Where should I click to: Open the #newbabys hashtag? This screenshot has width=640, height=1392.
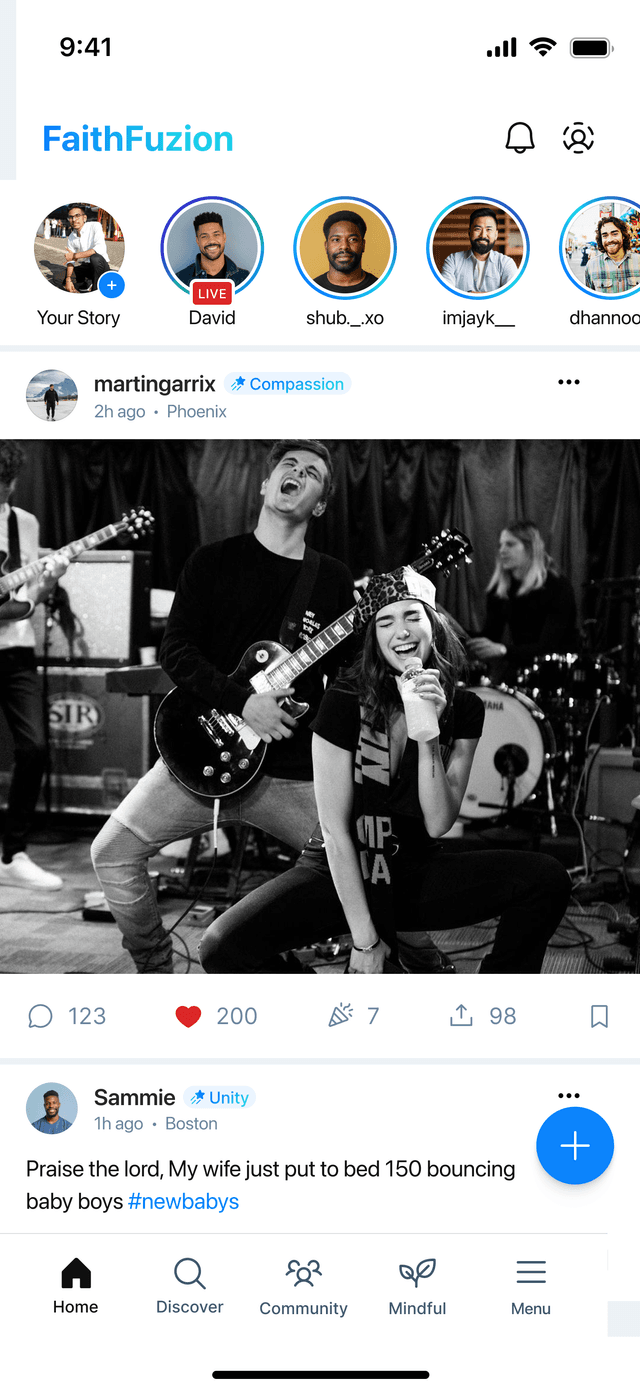[183, 1201]
